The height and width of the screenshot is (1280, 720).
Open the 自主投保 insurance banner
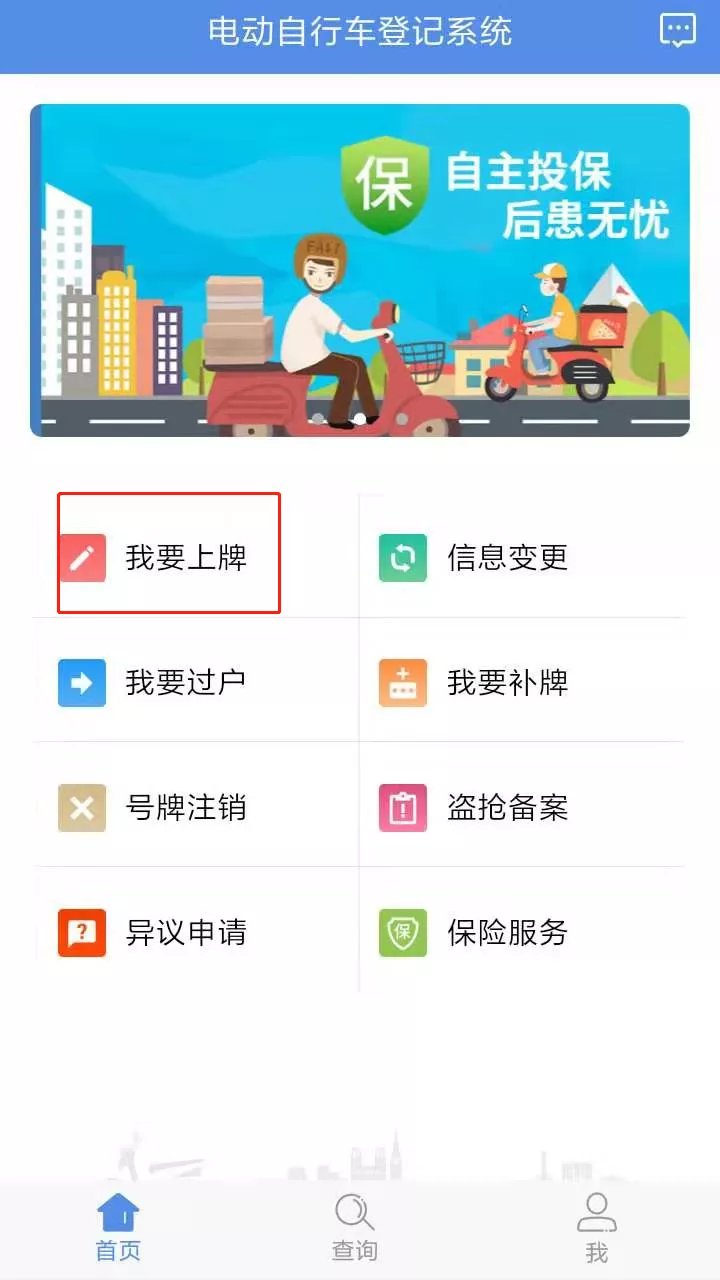click(x=360, y=270)
